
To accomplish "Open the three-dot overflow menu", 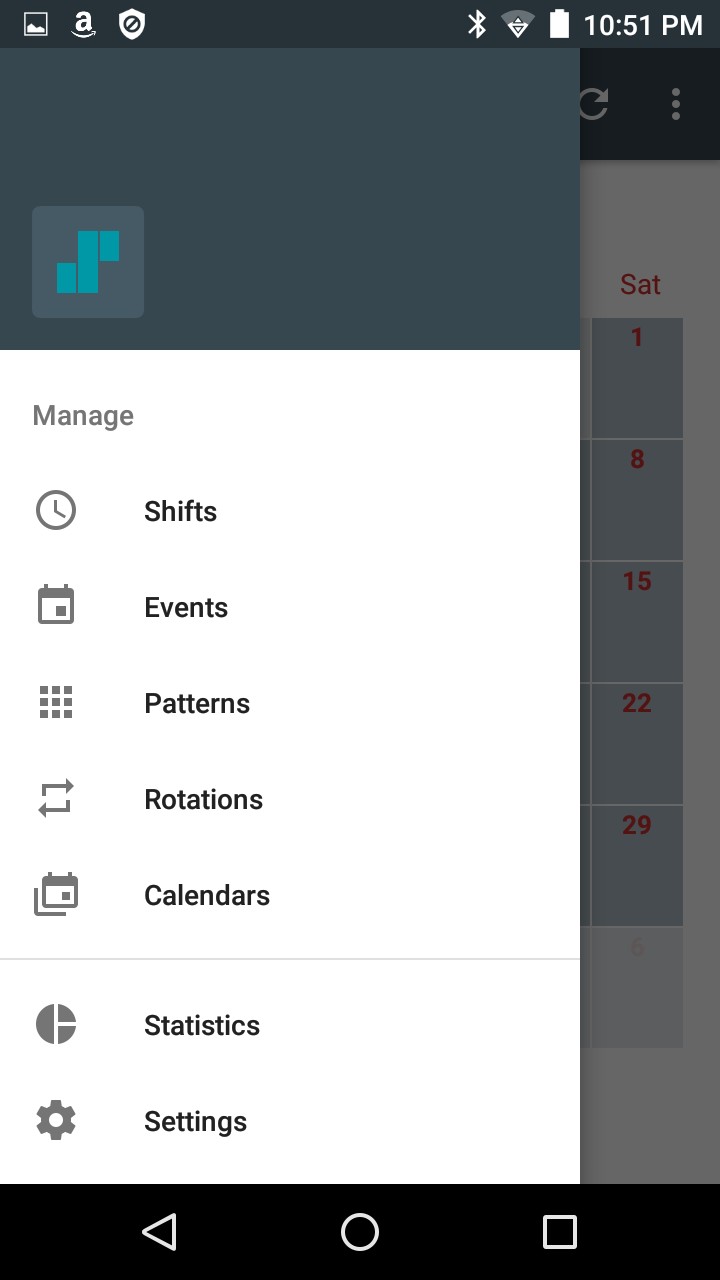I will (x=676, y=104).
